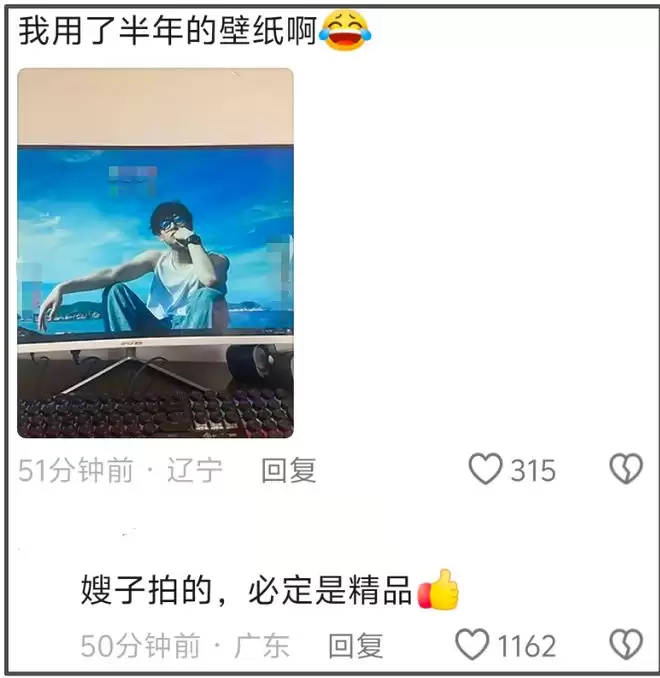Reply to the comment from 辽宁
Image resolution: width=660 pixels, height=678 pixels.
click(x=289, y=470)
